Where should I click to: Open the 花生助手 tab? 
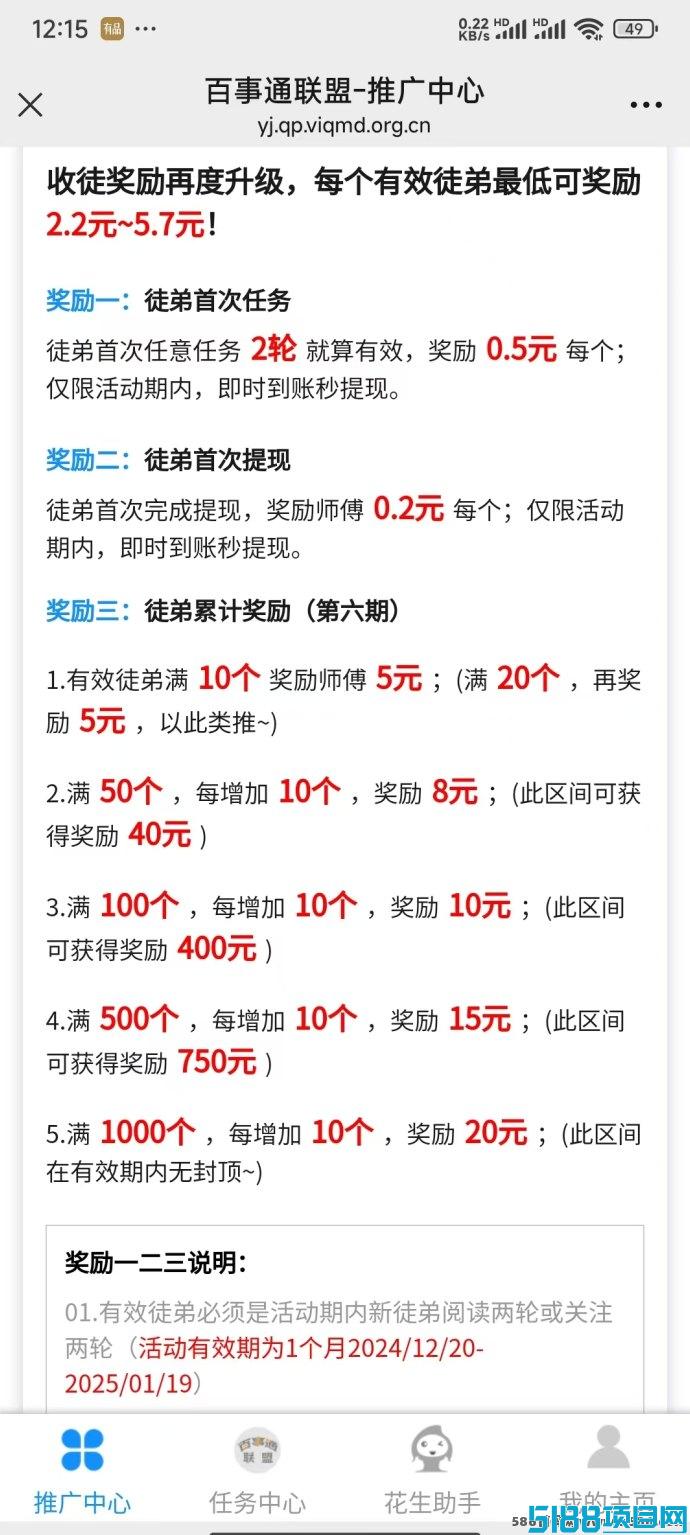click(433, 1470)
